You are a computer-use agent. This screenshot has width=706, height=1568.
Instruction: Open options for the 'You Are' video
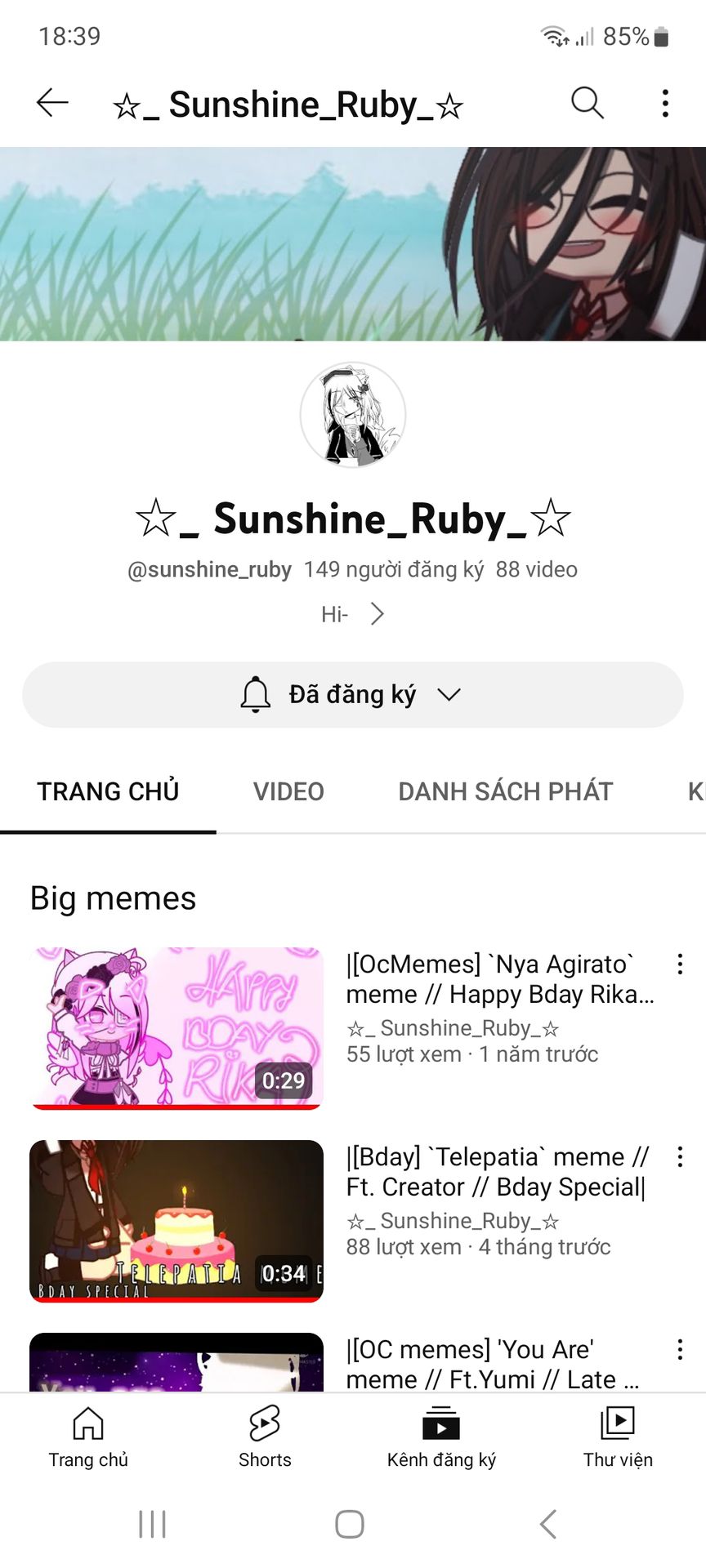[680, 1350]
